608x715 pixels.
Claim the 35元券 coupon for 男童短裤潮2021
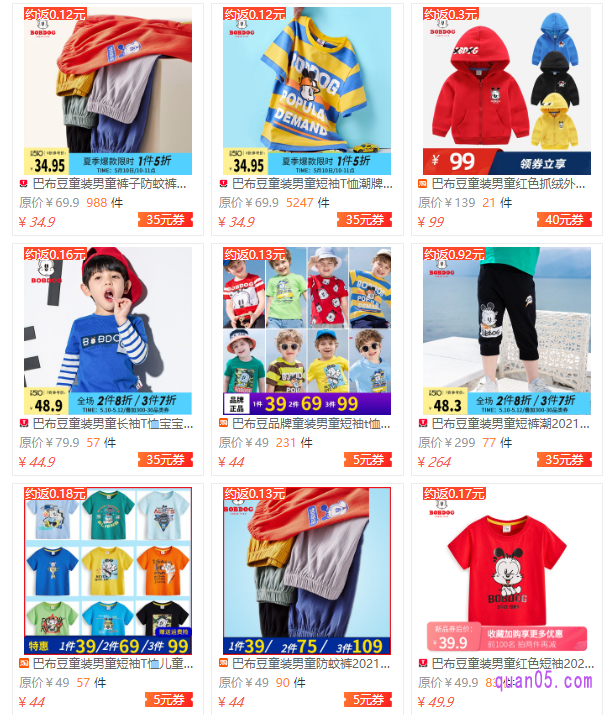coord(564,460)
